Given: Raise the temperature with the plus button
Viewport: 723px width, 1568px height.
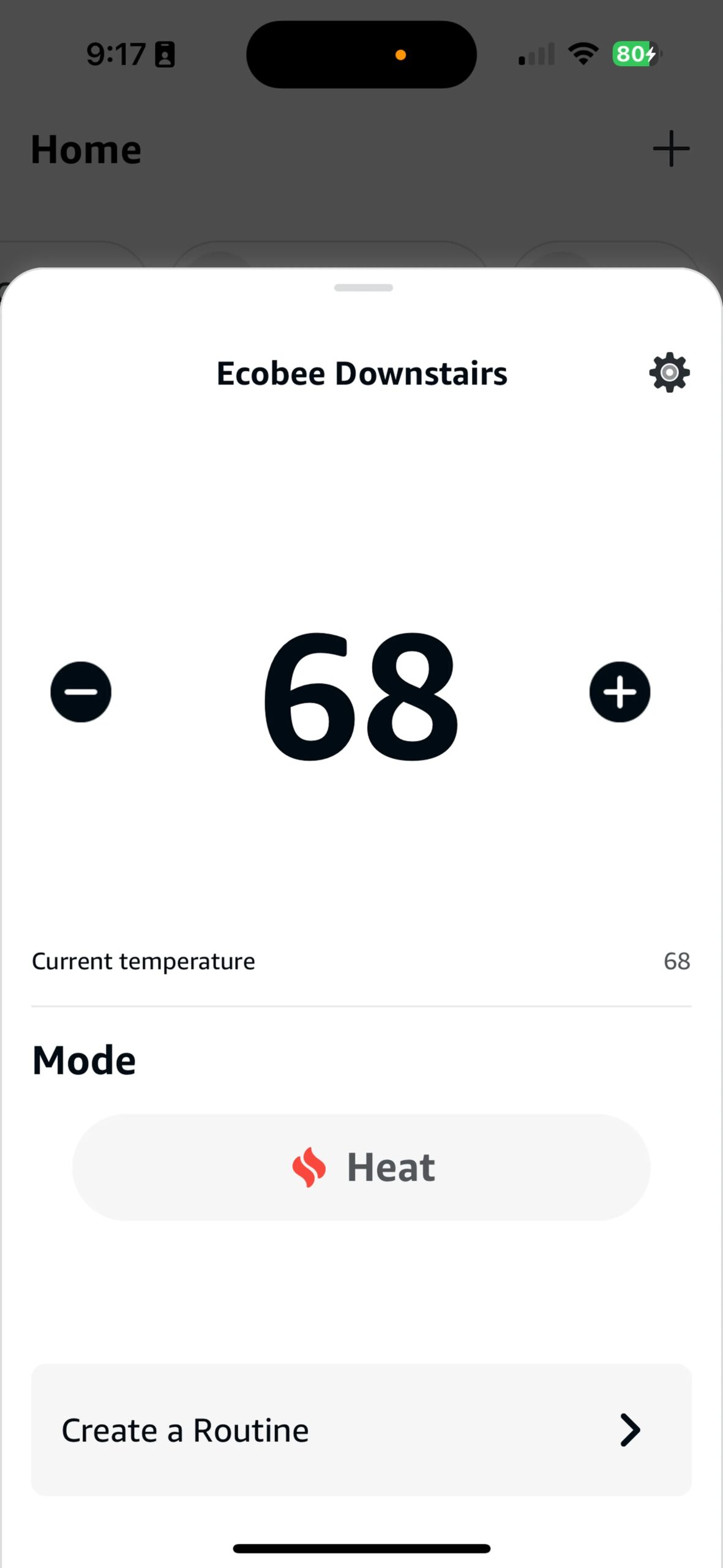Looking at the screenshot, I should click(620, 692).
